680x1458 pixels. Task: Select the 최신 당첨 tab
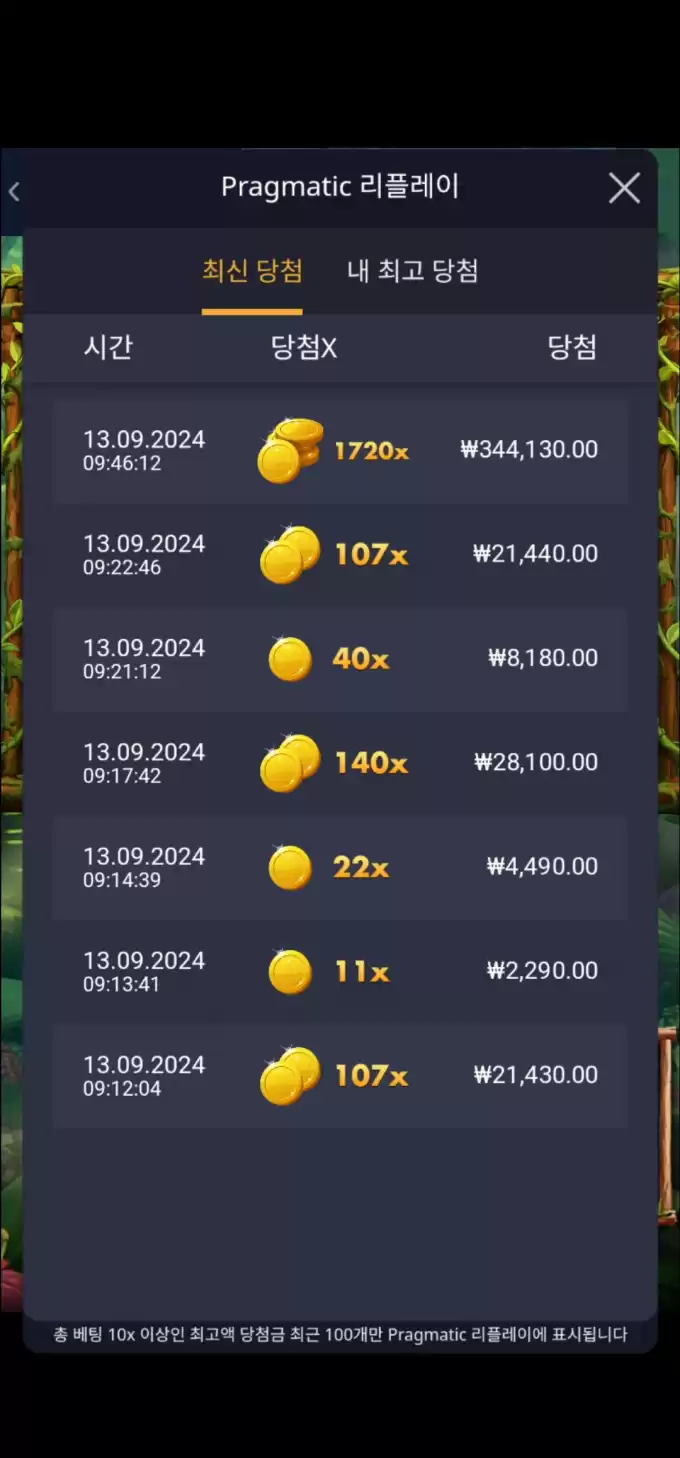click(252, 271)
